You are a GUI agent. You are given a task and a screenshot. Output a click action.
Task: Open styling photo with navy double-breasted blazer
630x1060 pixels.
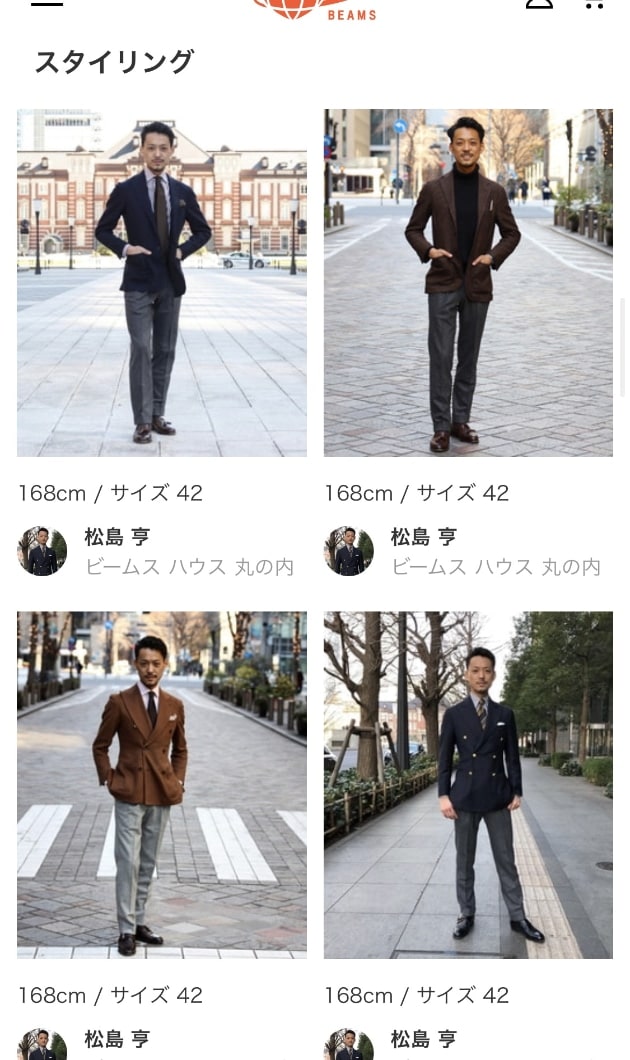[468, 785]
